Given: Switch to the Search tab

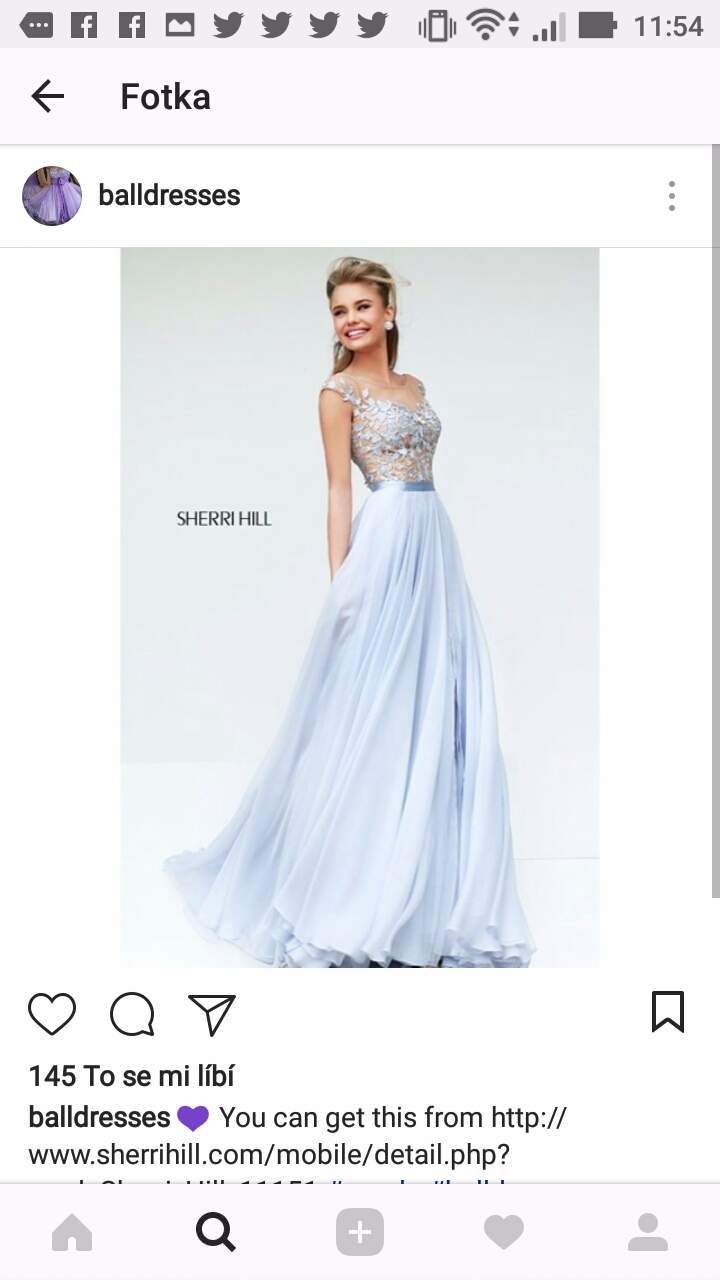Looking at the screenshot, I should pyautogui.click(x=216, y=1233).
